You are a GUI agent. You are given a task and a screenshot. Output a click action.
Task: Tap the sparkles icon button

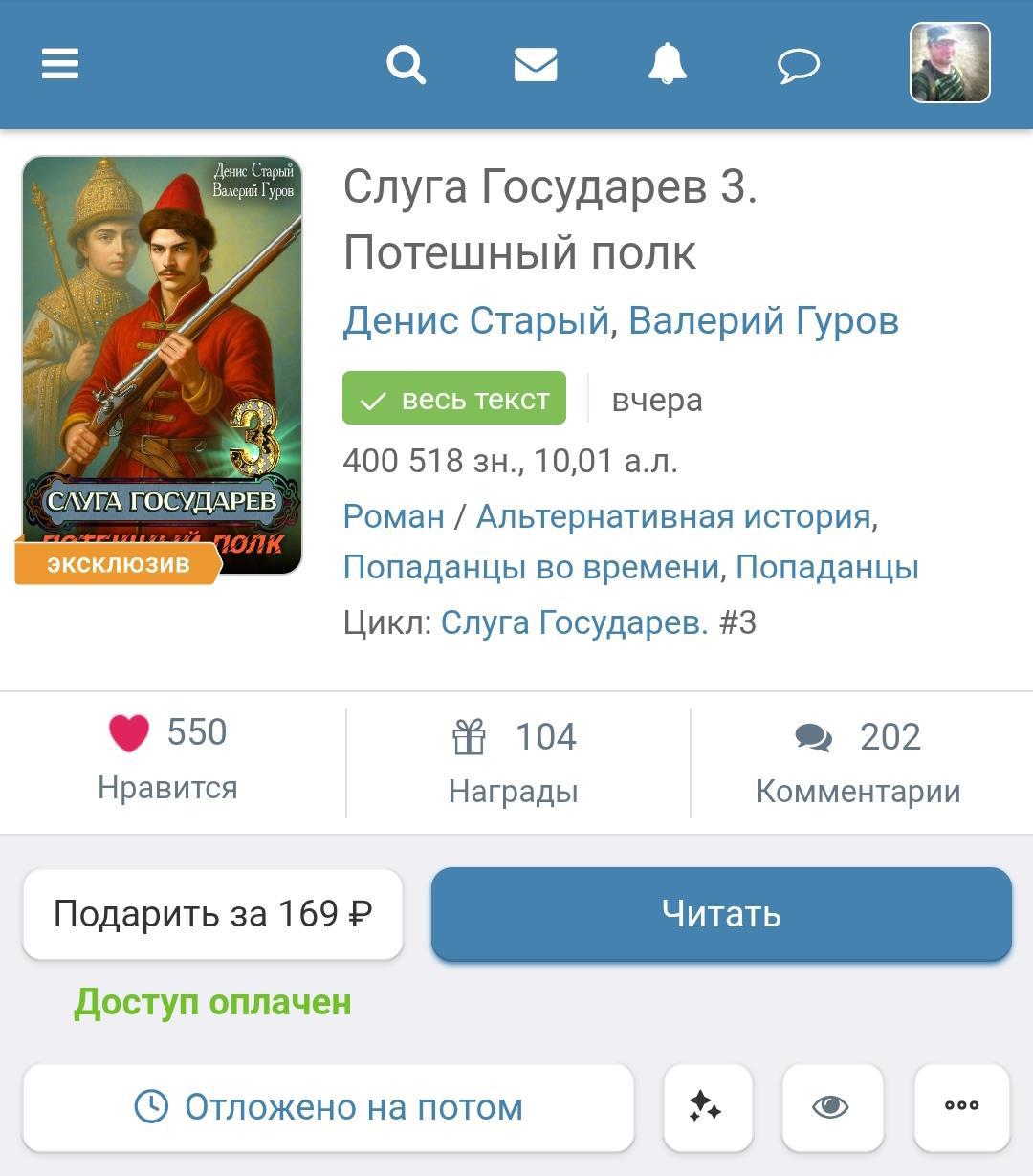pos(707,1106)
